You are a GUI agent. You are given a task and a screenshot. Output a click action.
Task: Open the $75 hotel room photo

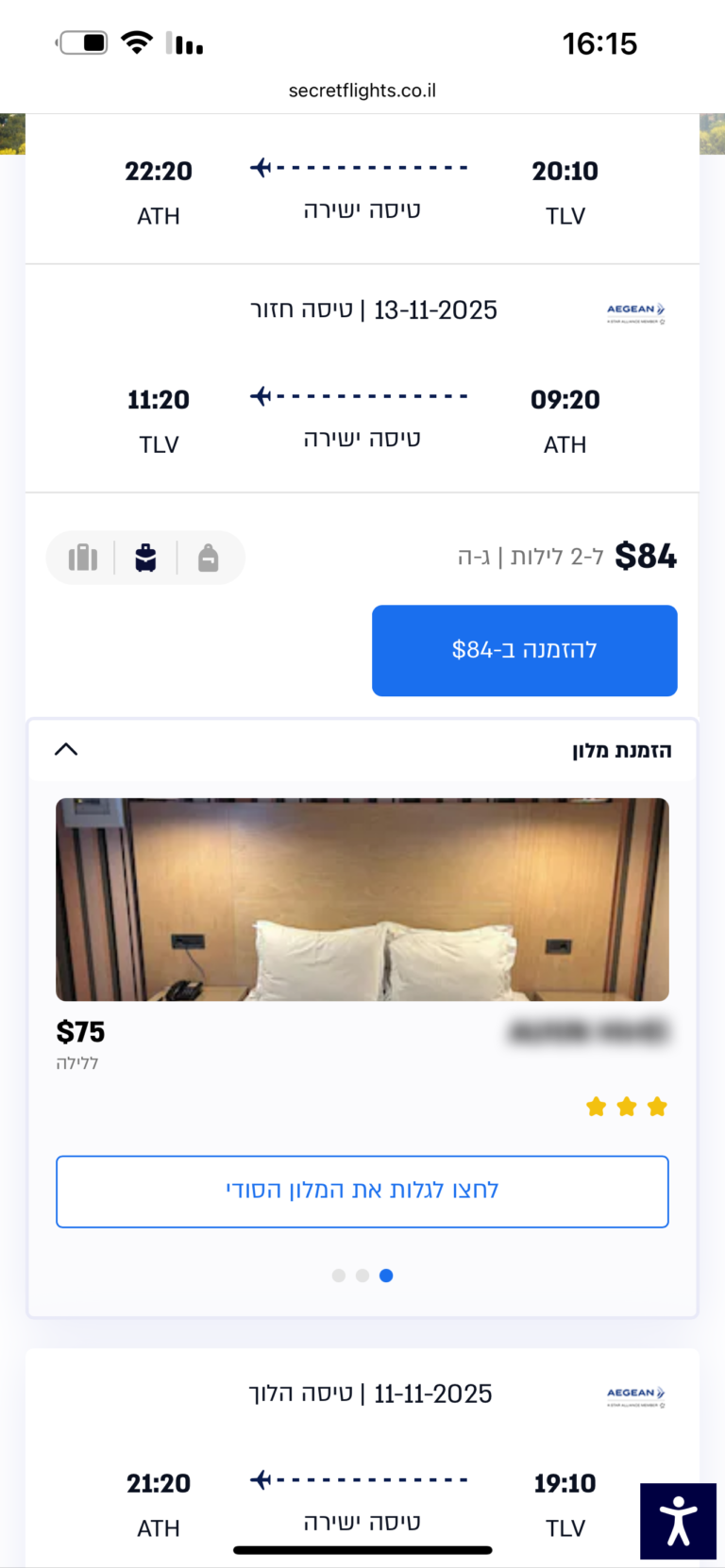[362, 899]
